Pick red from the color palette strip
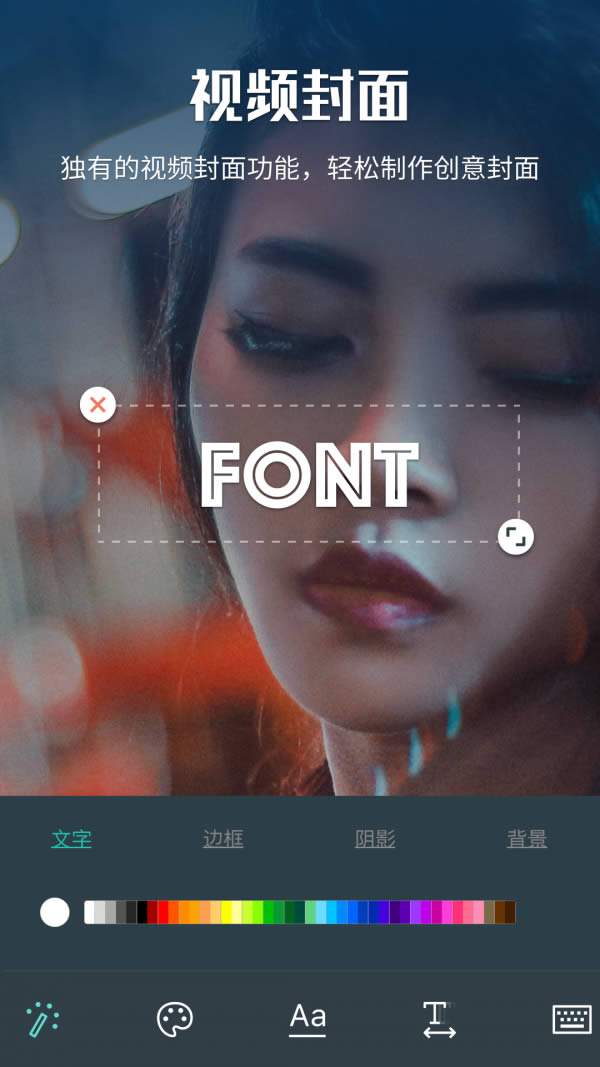Image resolution: width=600 pixels, height=1067 pixels. point(163,912)
